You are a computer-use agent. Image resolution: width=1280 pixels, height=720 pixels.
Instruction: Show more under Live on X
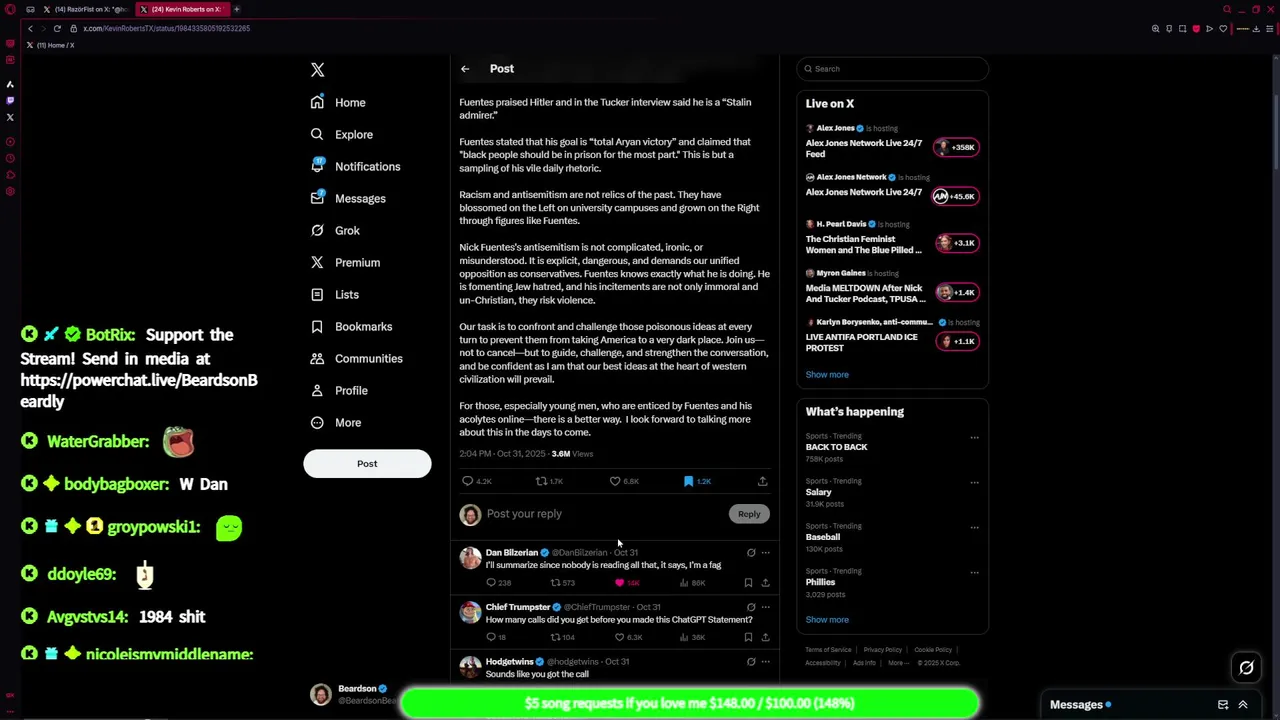[x=827, y=374]
